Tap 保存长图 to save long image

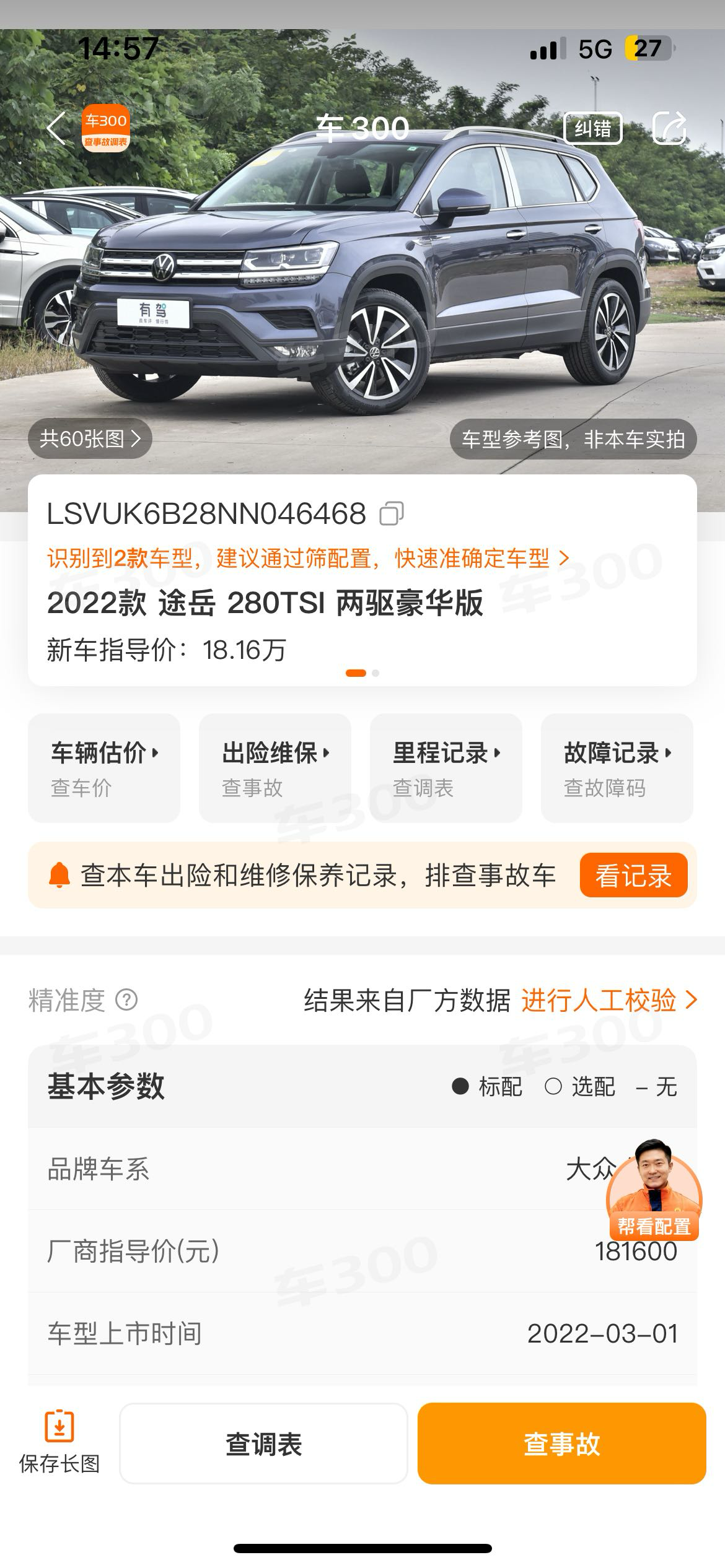(x=59, y=1442)
